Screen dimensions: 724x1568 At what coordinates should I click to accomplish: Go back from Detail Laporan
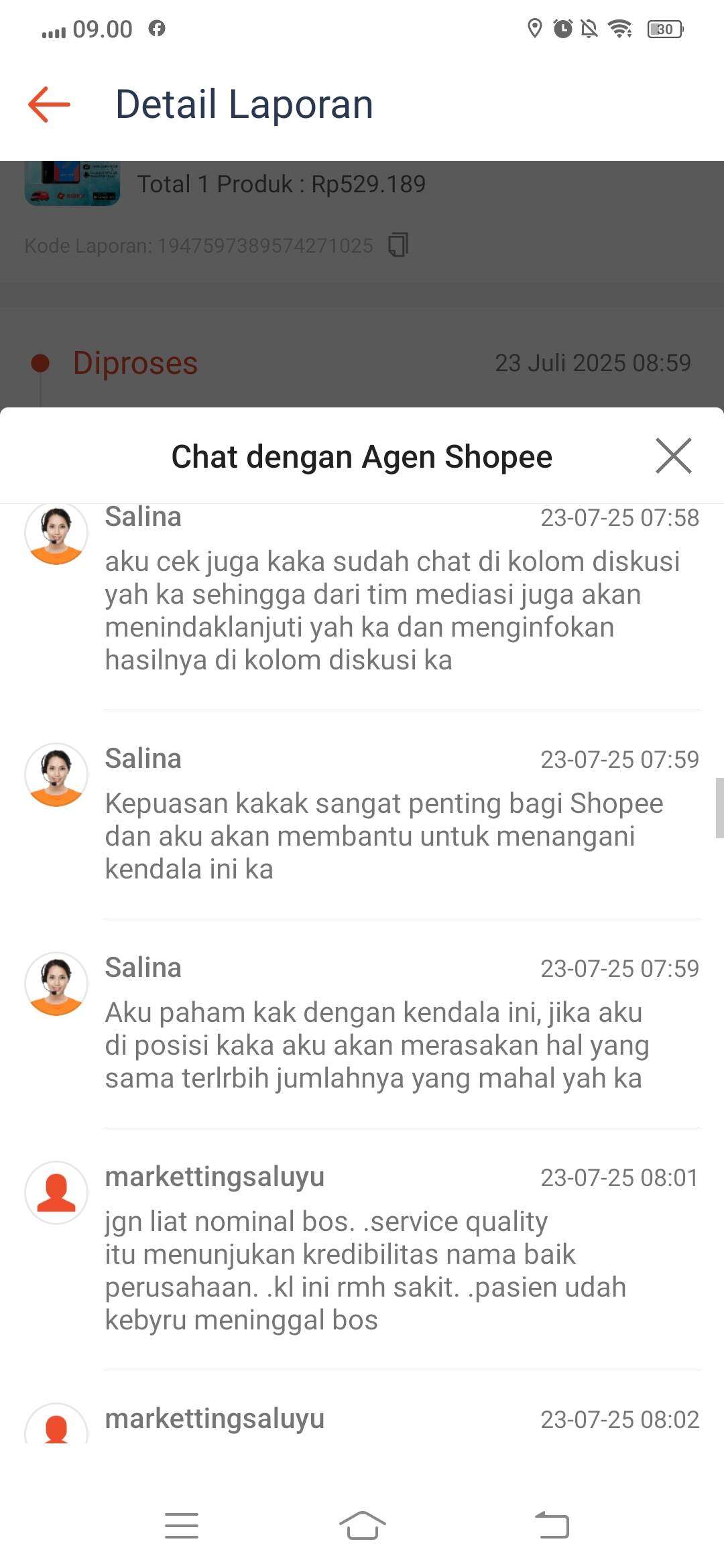[x=49, y=105]
